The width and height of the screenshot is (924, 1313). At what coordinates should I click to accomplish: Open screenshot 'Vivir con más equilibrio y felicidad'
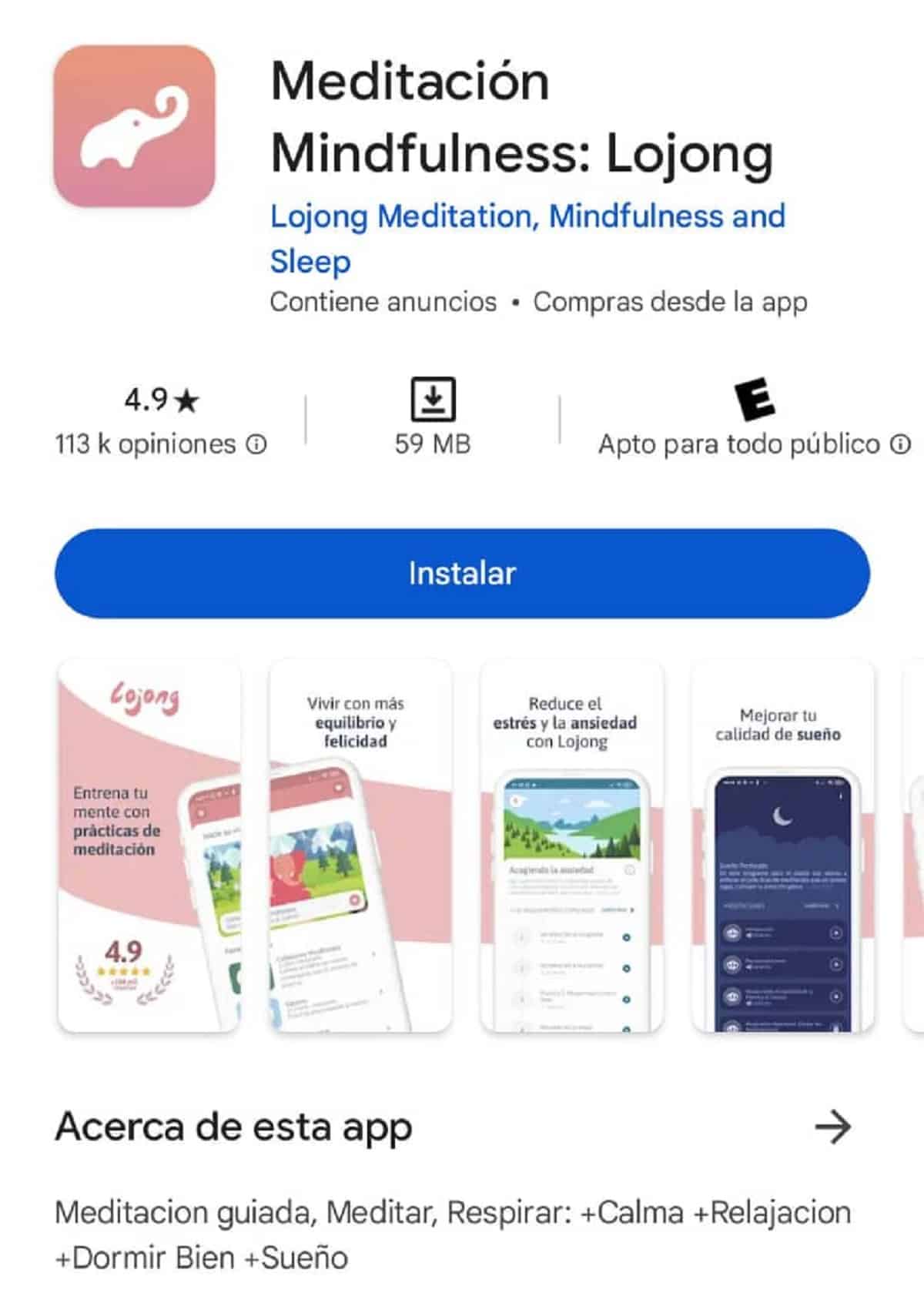(360, 846)
